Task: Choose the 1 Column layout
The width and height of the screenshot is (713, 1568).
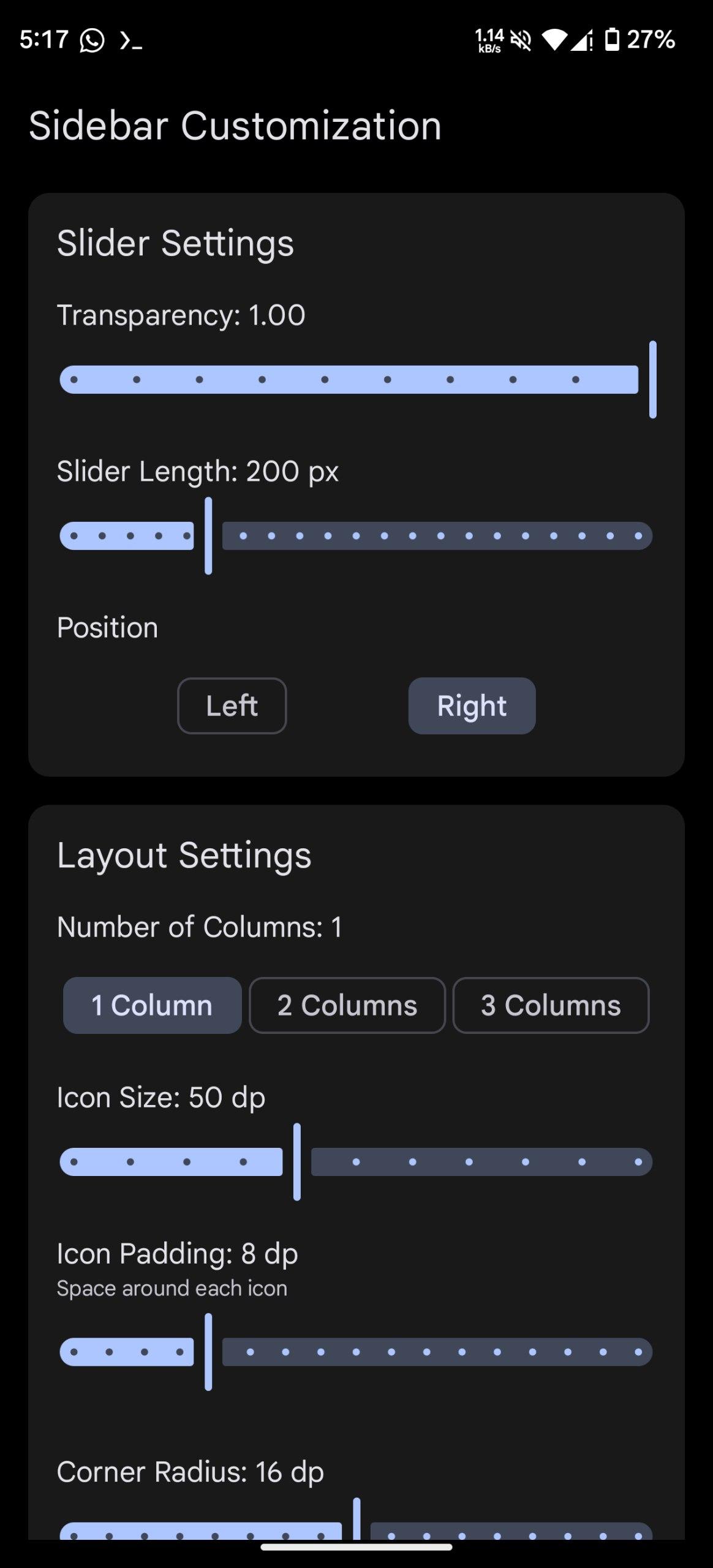Action: 153,1005
